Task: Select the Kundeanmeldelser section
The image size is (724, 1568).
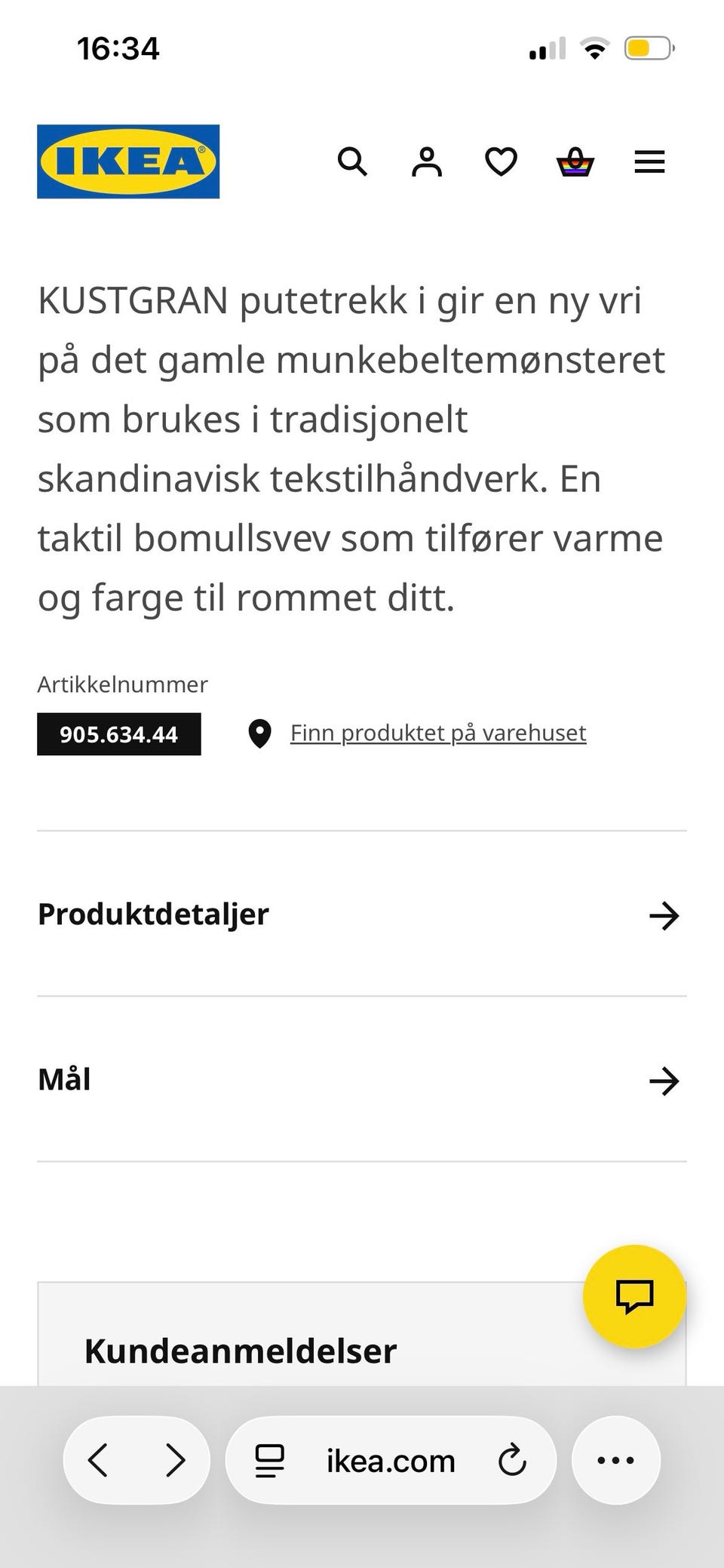Action: point(240,1350)
